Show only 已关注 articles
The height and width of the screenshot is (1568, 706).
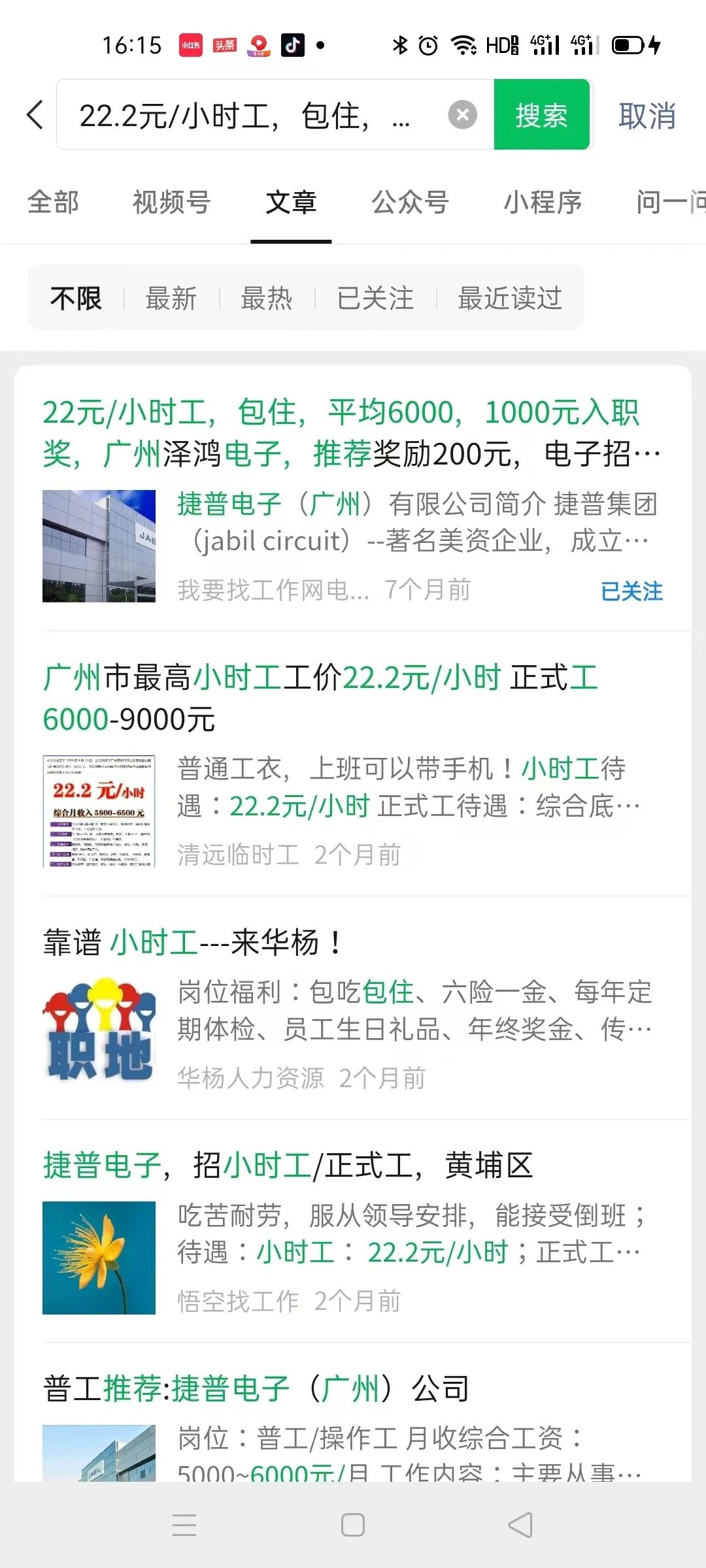pos(375,299)
